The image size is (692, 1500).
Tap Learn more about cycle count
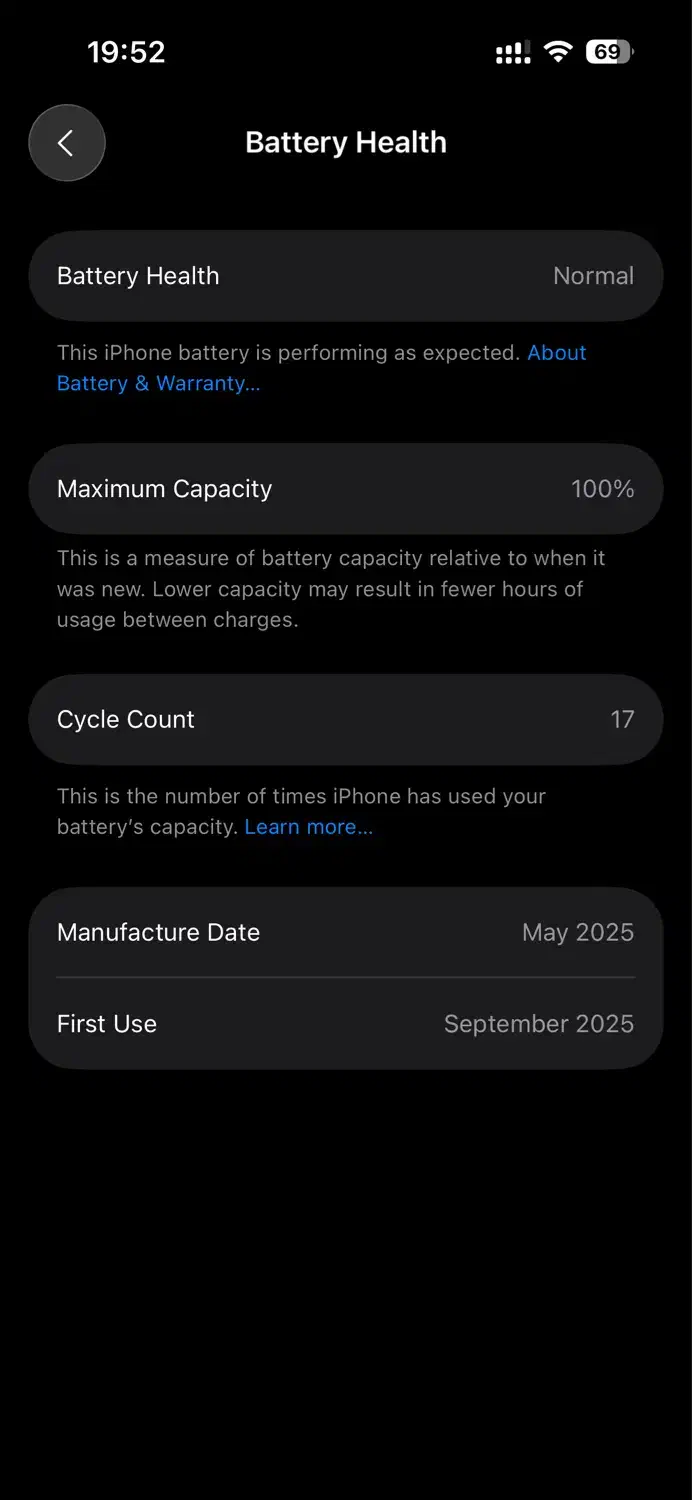coord(308,827)
